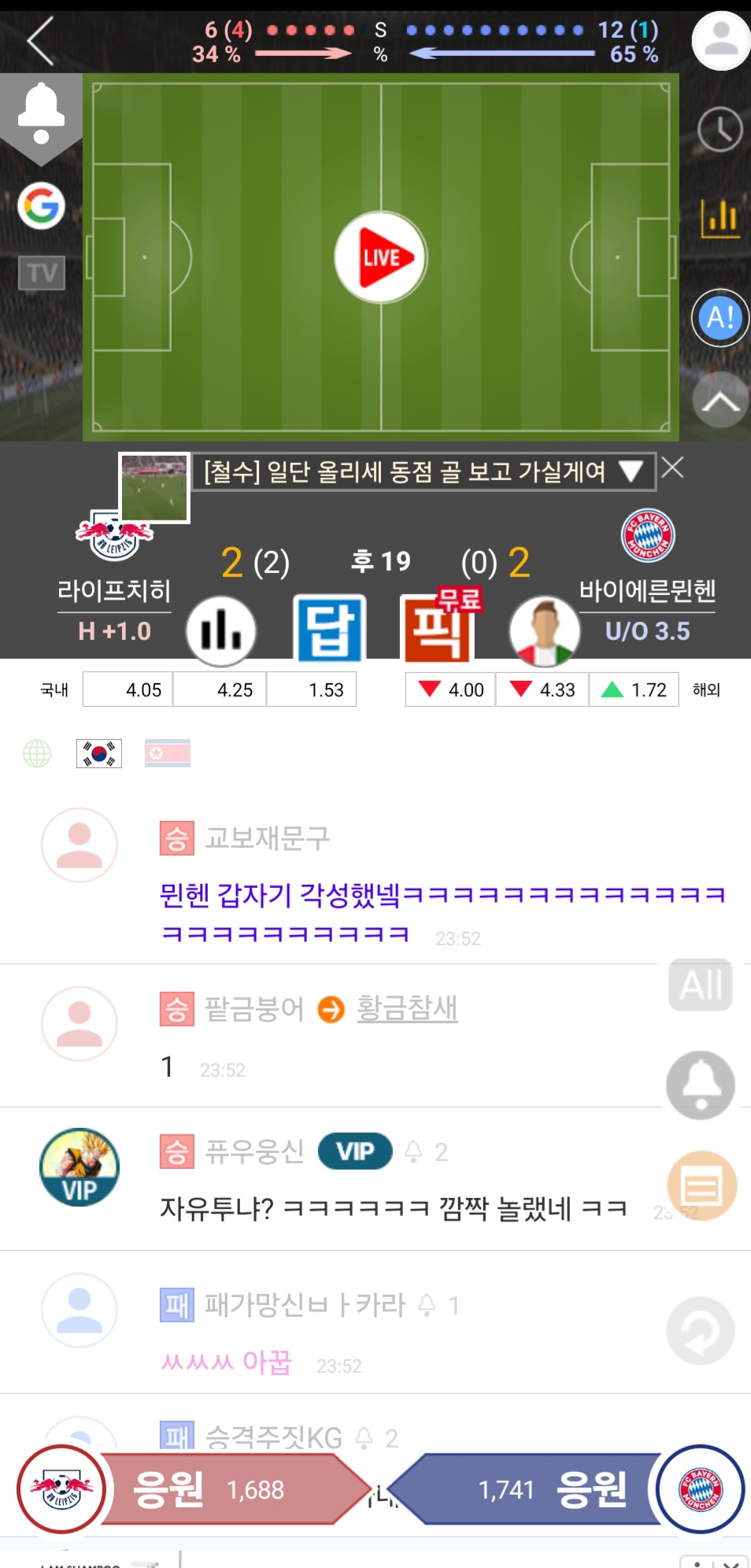Expand the pinned message dropdown arrow
Image resolution: width=751 pixels, height=1568 pixels.
[631, 472]
